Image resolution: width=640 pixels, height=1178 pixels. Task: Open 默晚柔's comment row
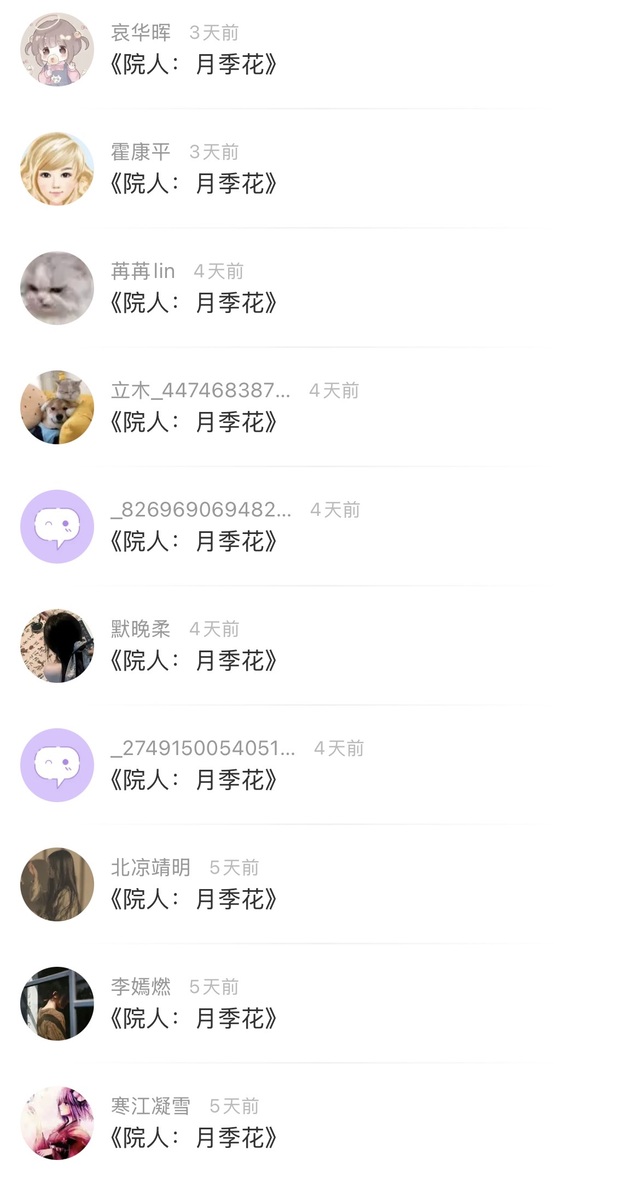(320, 646)
